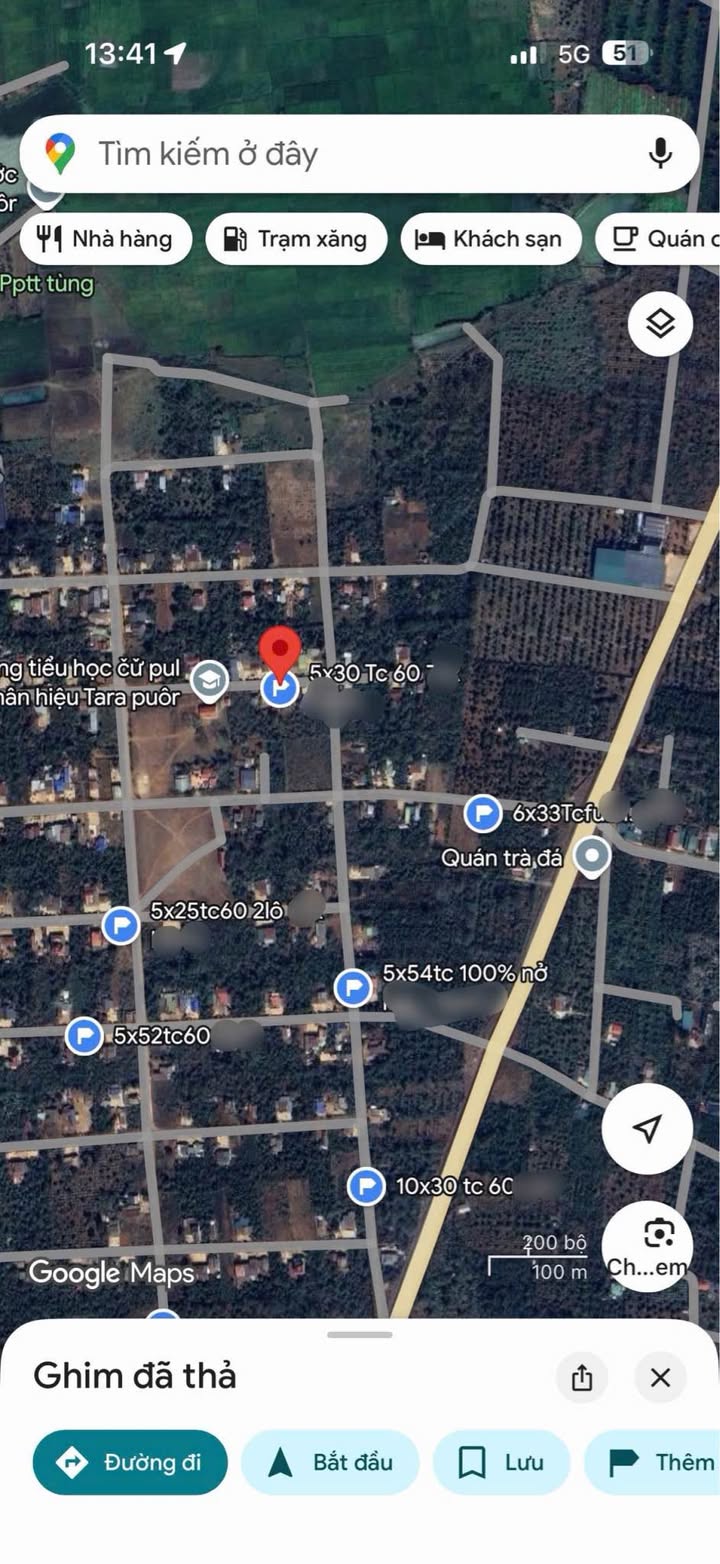Start voice search with the microphone
The image size is (720, 1564).
pyautogui.click(x=659, y=154)
